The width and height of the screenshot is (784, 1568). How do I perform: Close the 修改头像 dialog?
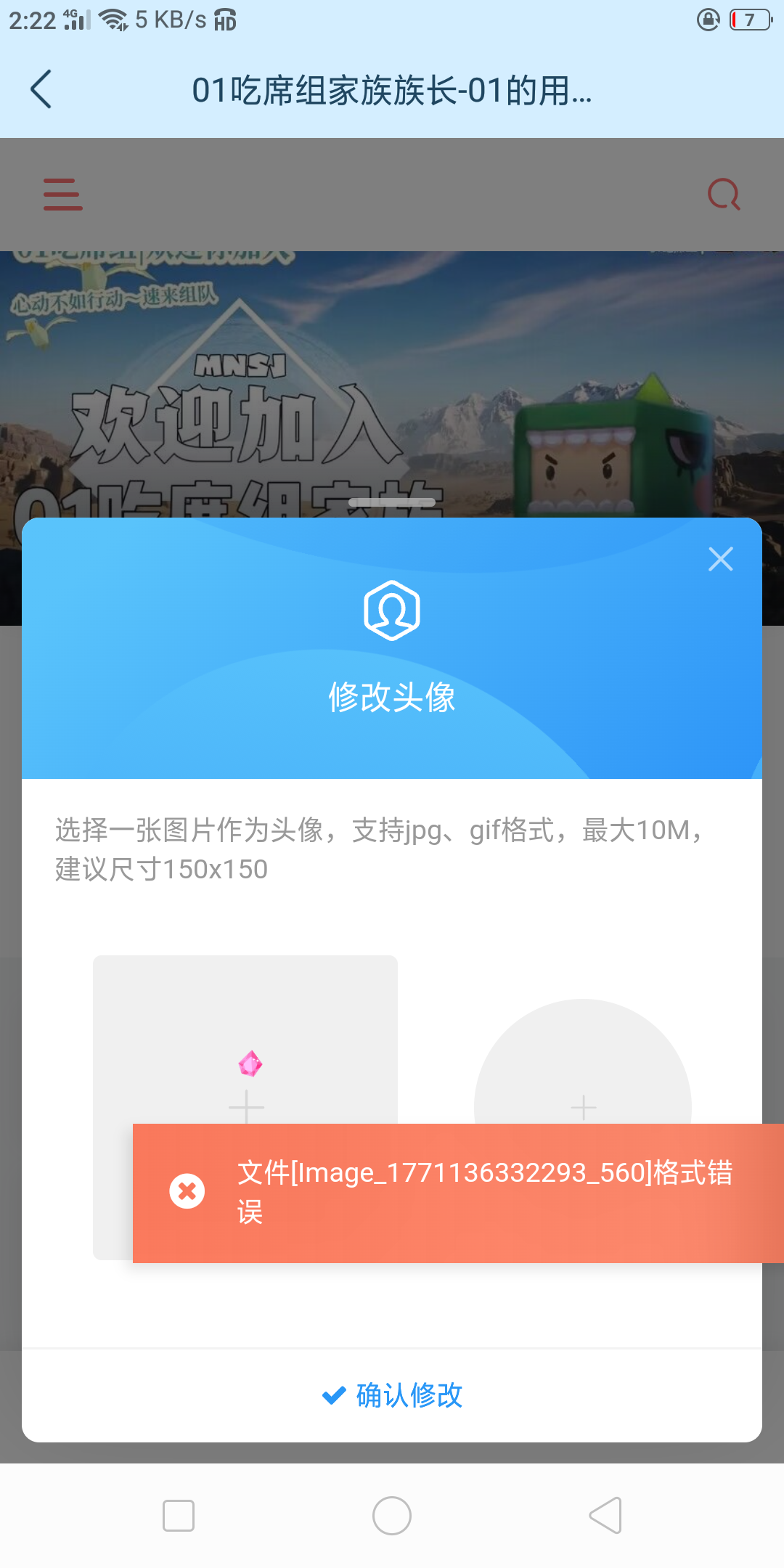(x=720, y=559)
